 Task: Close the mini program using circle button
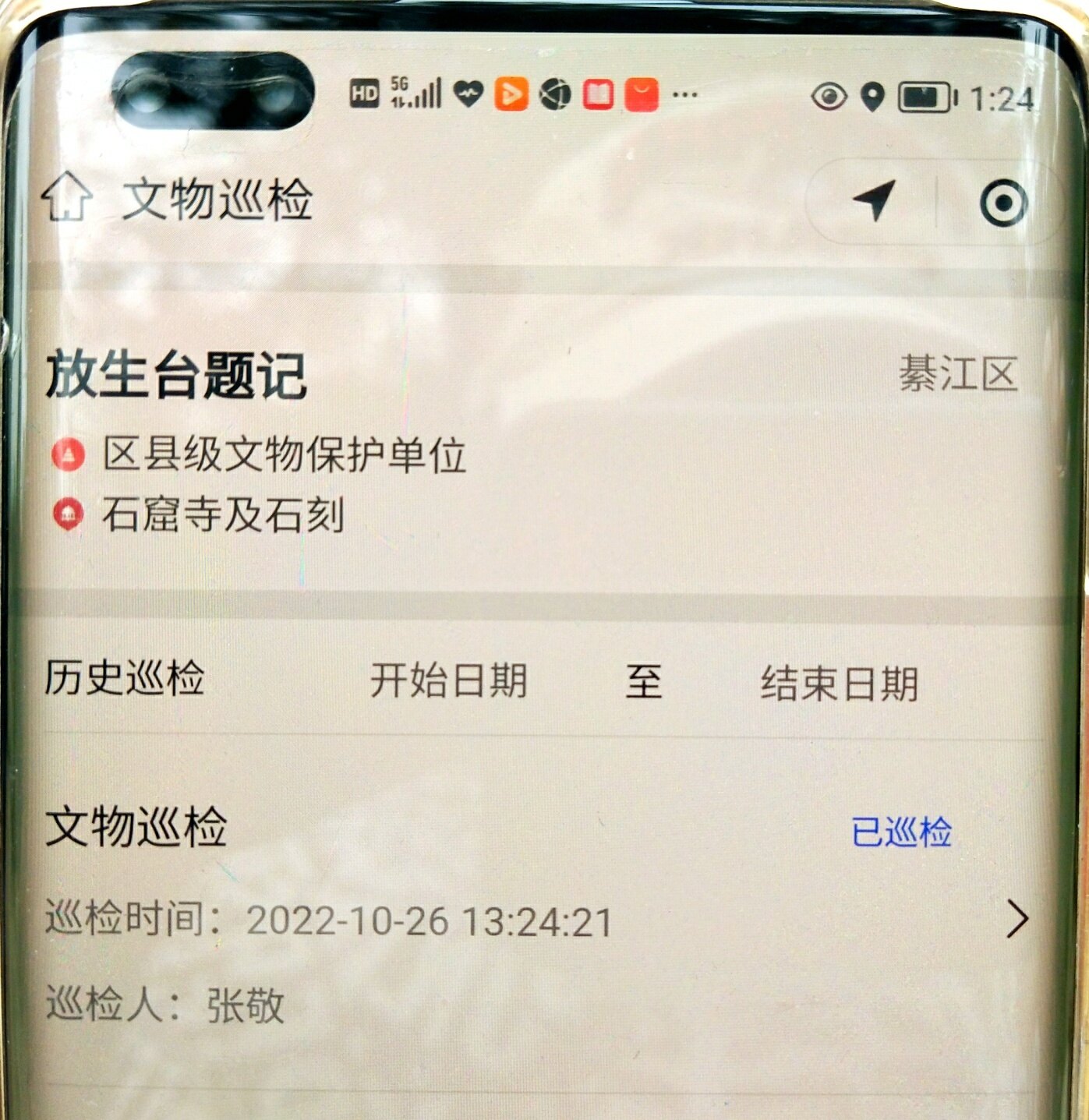(1002, 203)
